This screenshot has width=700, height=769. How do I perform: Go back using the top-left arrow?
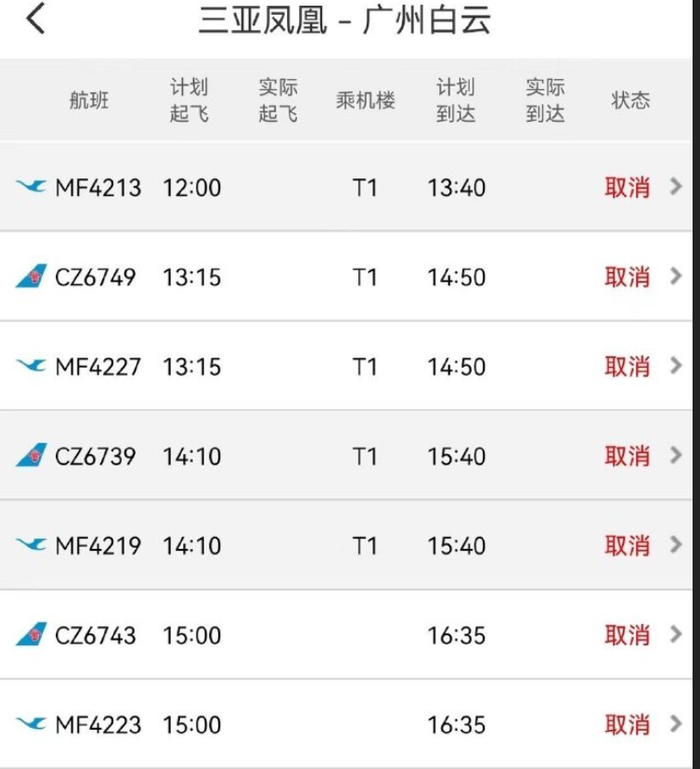35,19
